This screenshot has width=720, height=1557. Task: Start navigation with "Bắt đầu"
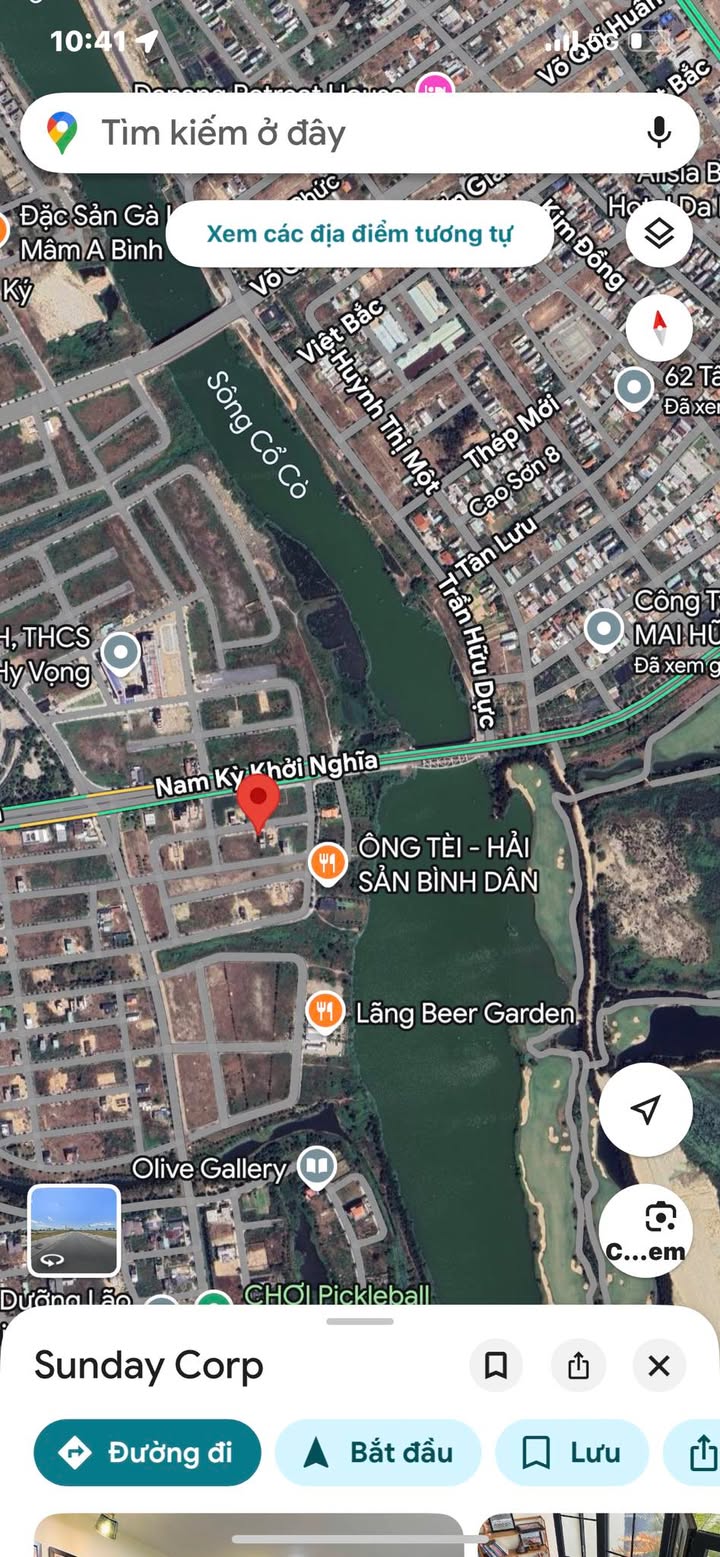[378, 1452]
